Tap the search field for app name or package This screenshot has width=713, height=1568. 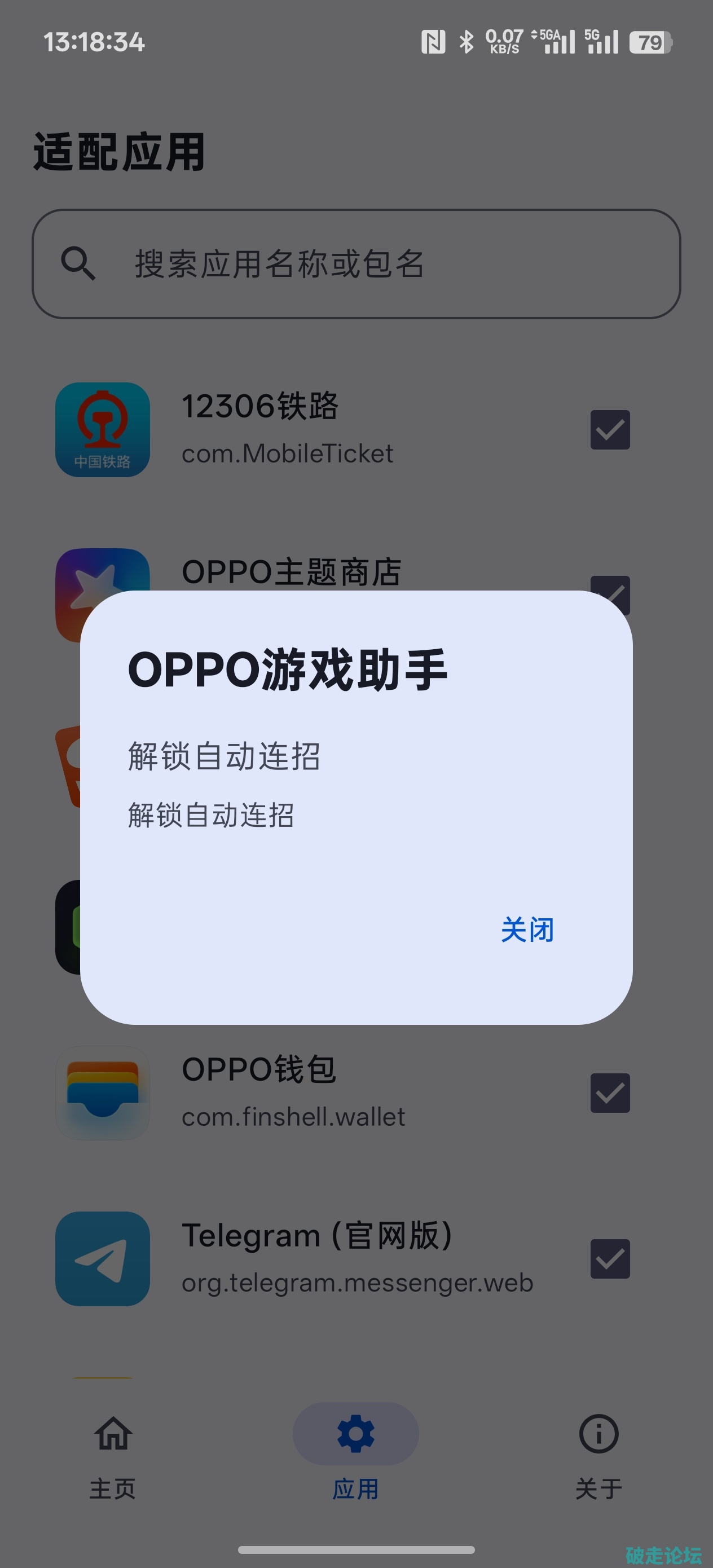pyautogui.click(x=356, y=263)
